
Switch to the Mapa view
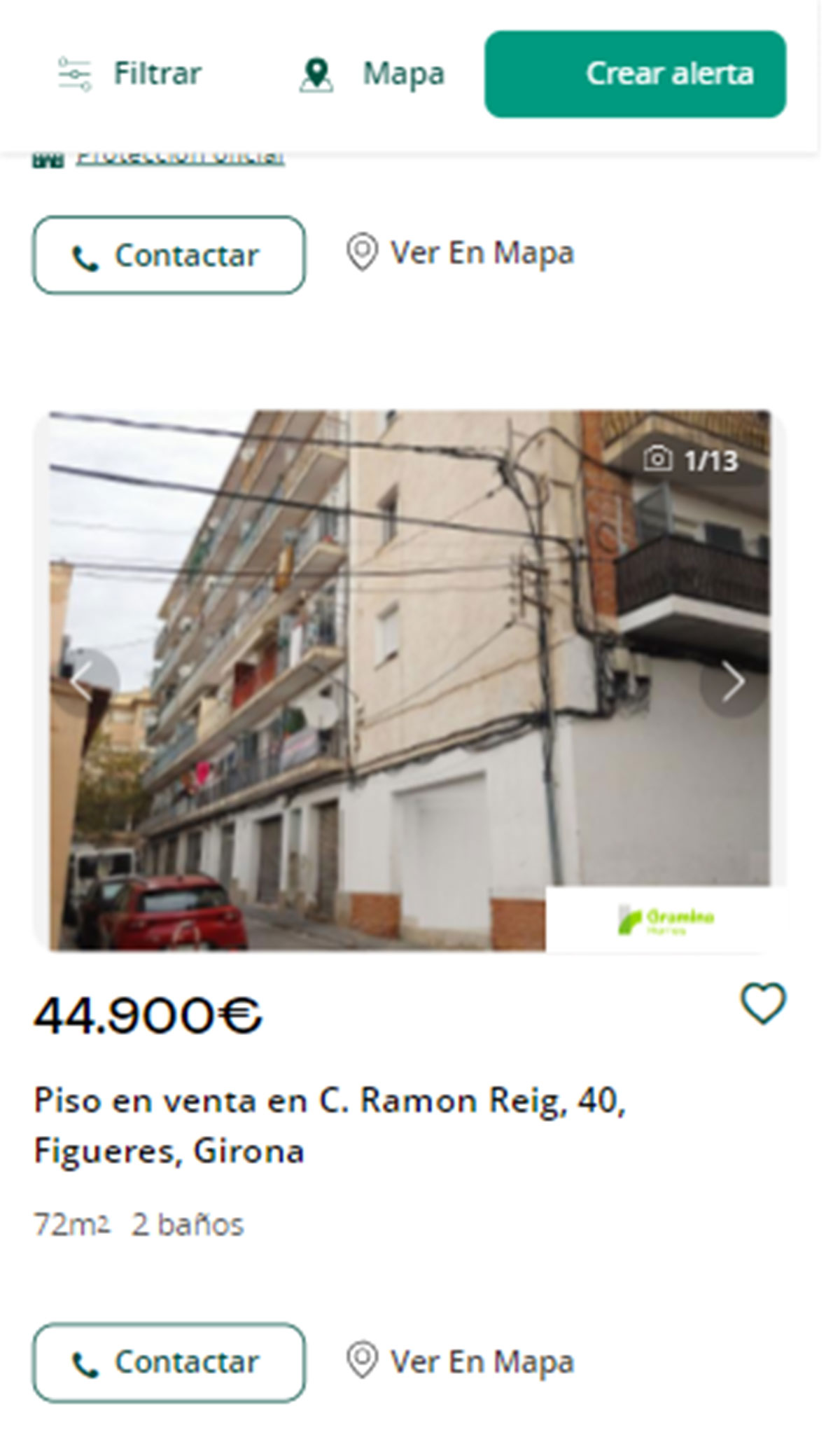click(x=373, y=74)
